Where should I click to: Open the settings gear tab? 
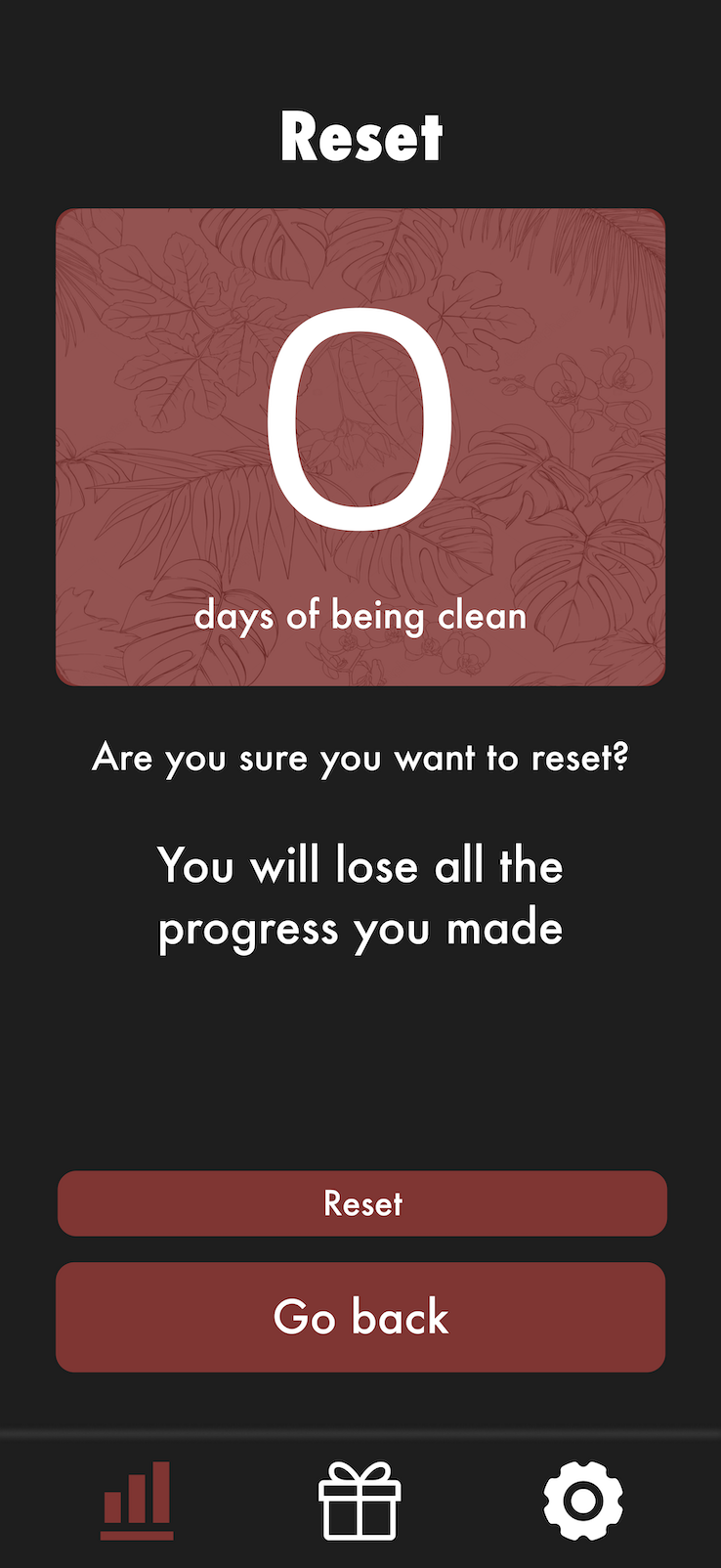click(x=582, y=1501)
